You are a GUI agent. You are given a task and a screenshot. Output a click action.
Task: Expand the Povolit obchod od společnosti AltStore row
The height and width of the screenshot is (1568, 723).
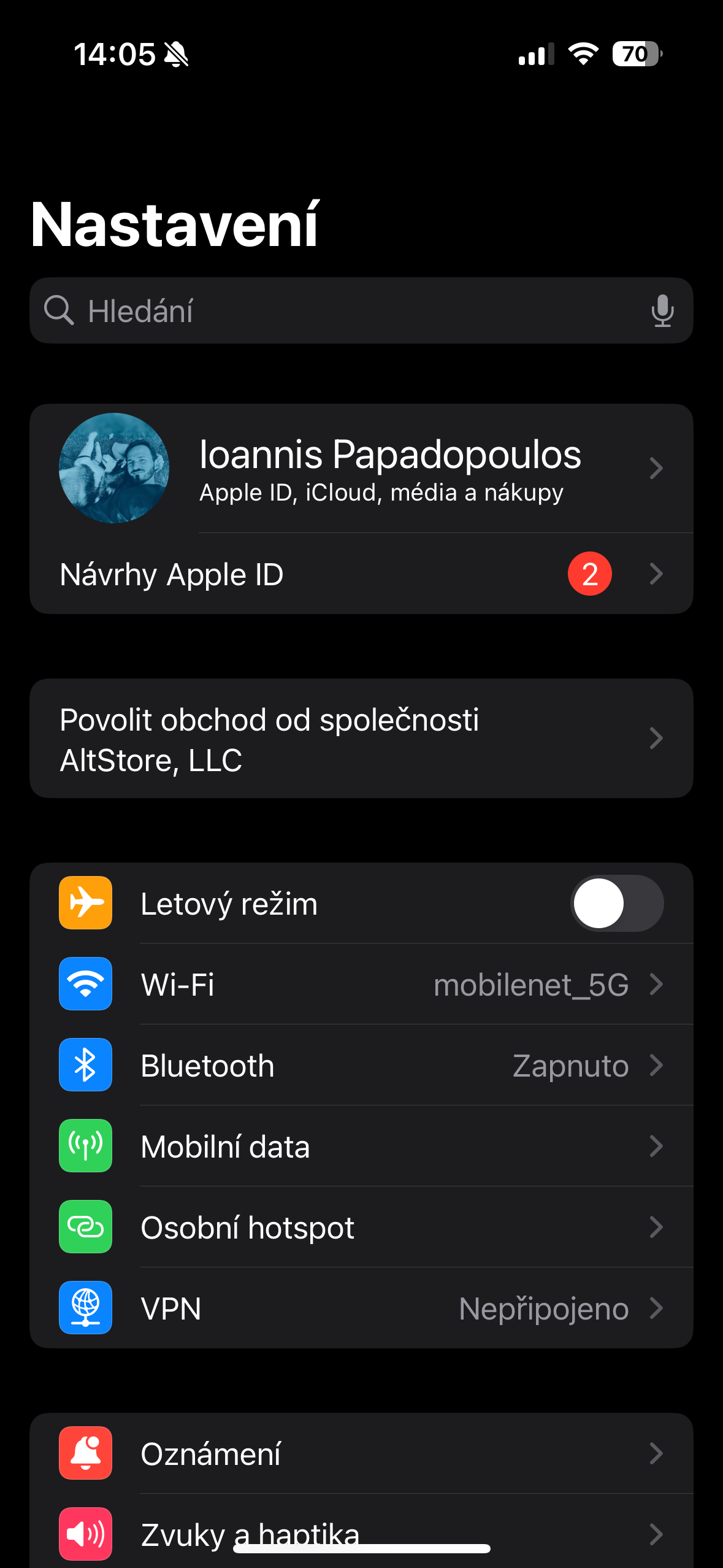[361, 738]
